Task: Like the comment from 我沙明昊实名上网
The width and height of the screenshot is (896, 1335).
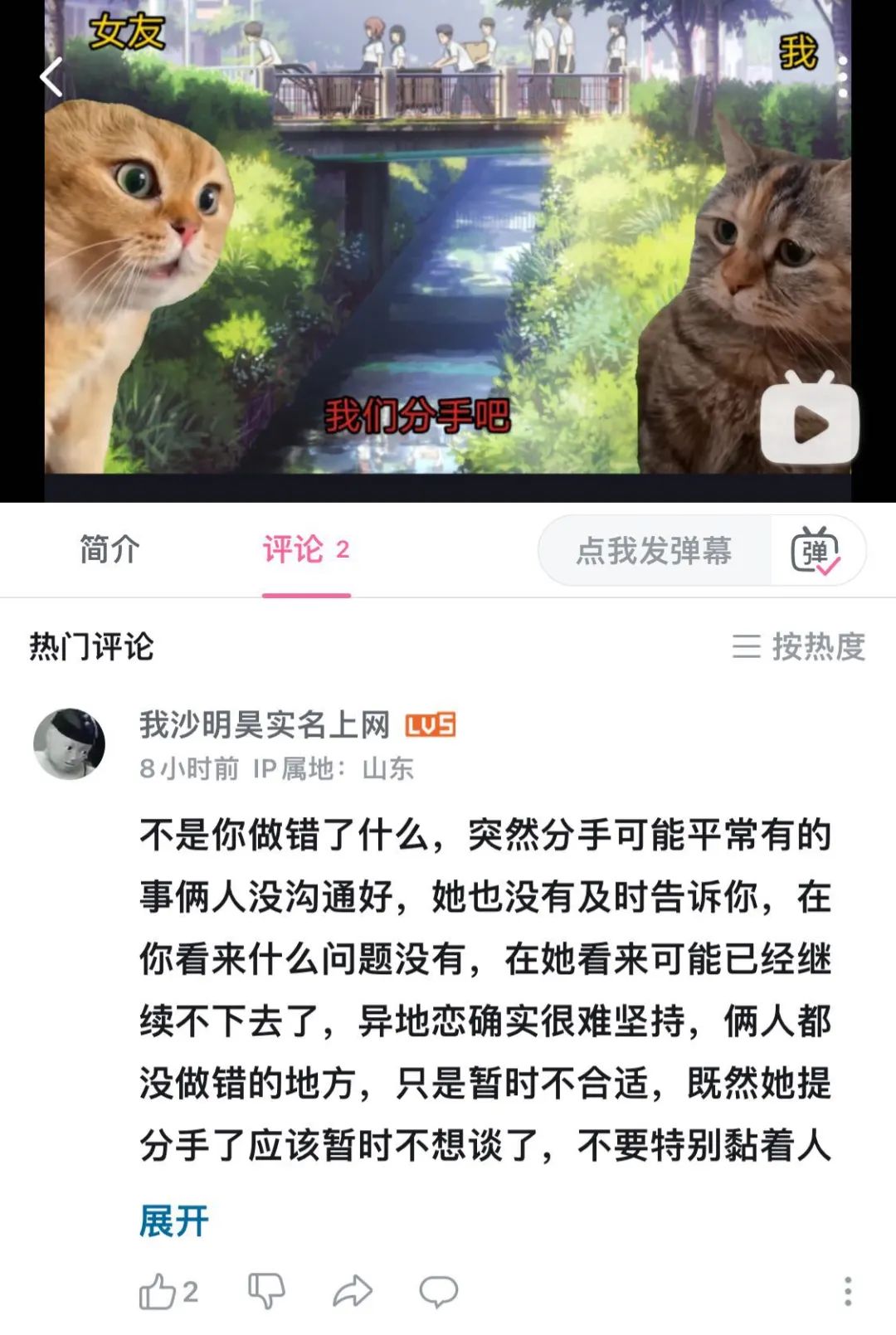Action: click(159, 1291)
